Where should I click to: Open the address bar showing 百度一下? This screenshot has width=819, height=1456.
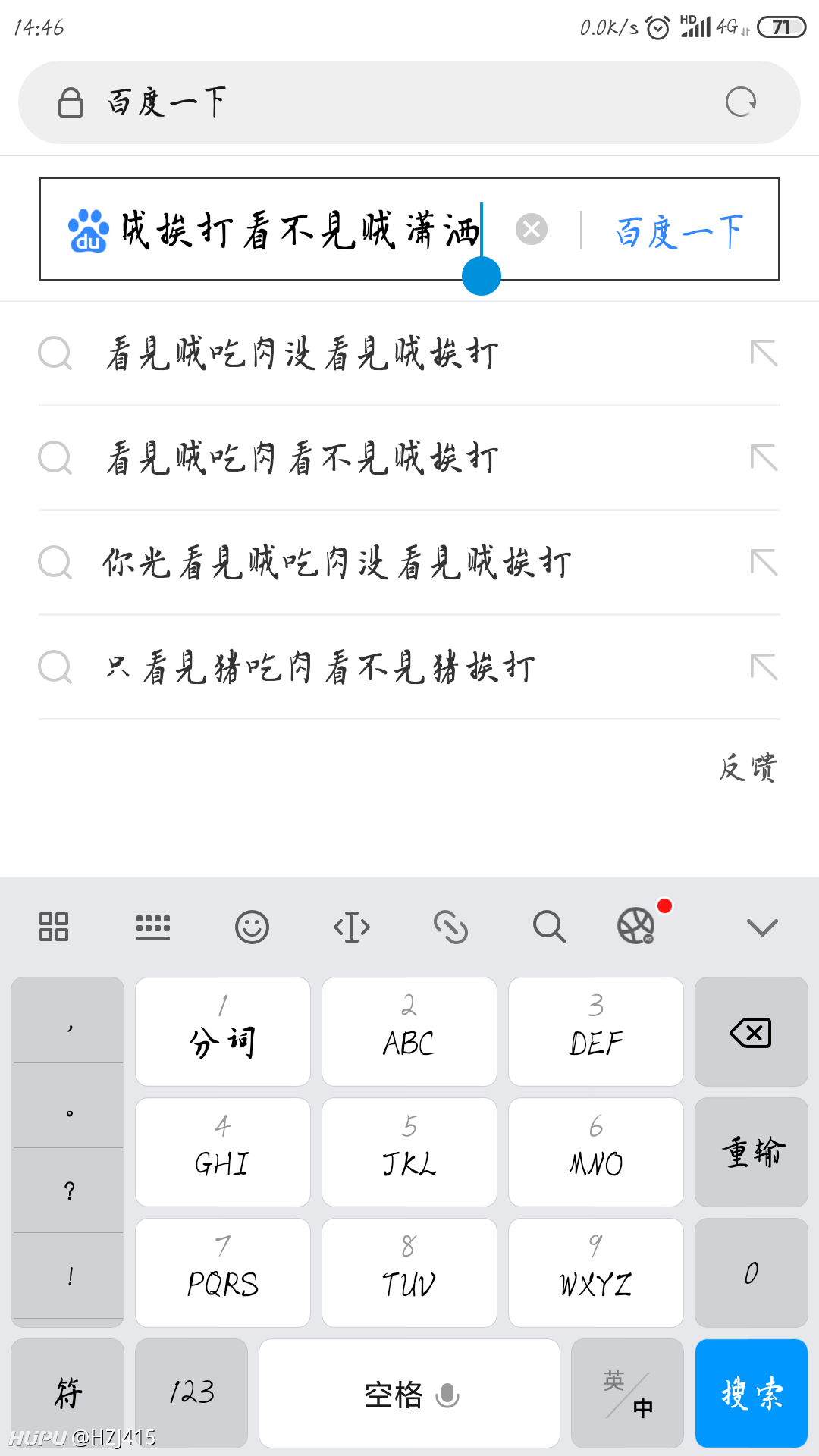(x=409, y=102)
